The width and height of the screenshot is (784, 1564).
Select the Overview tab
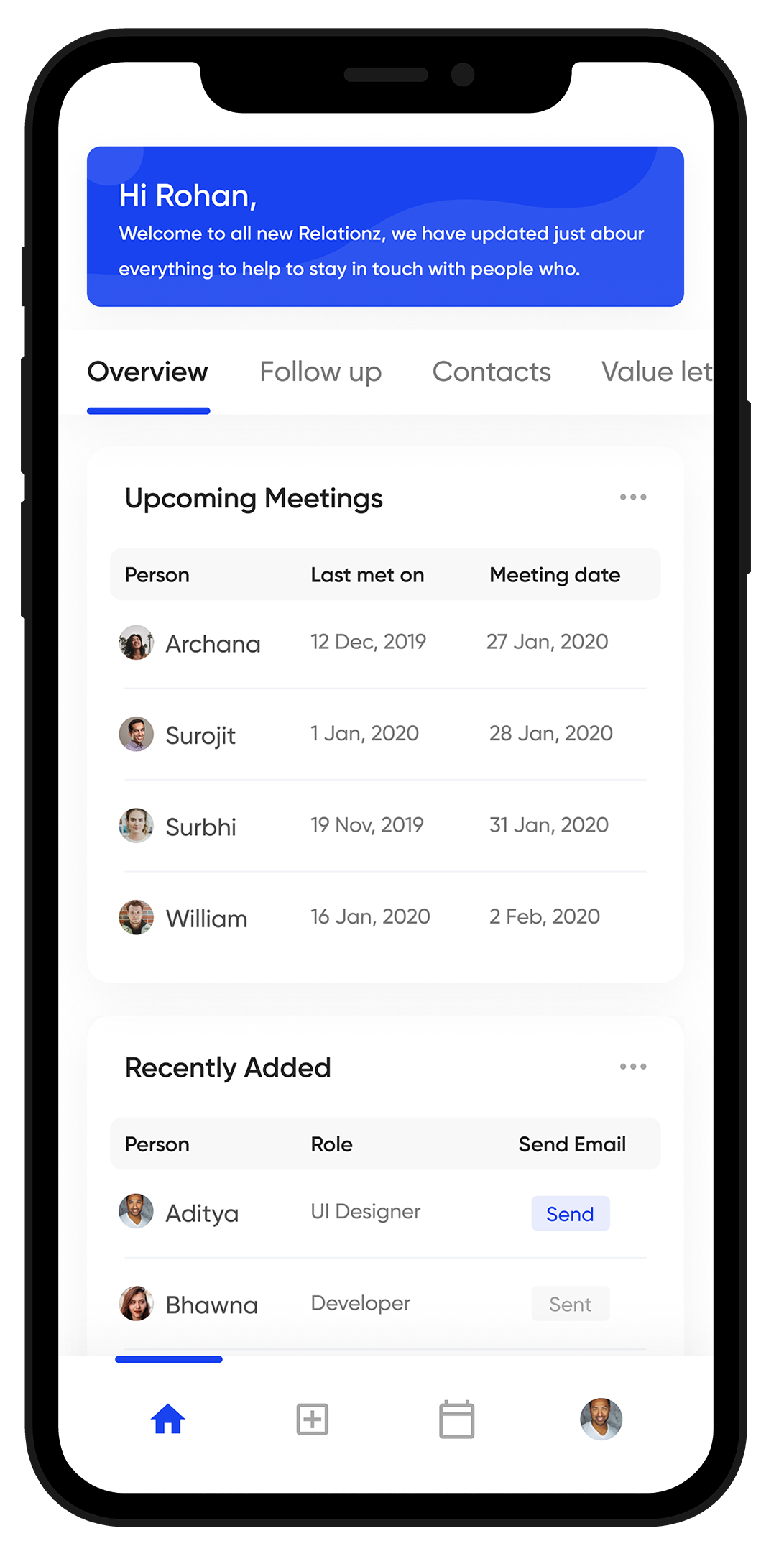[x=148, y=372]
